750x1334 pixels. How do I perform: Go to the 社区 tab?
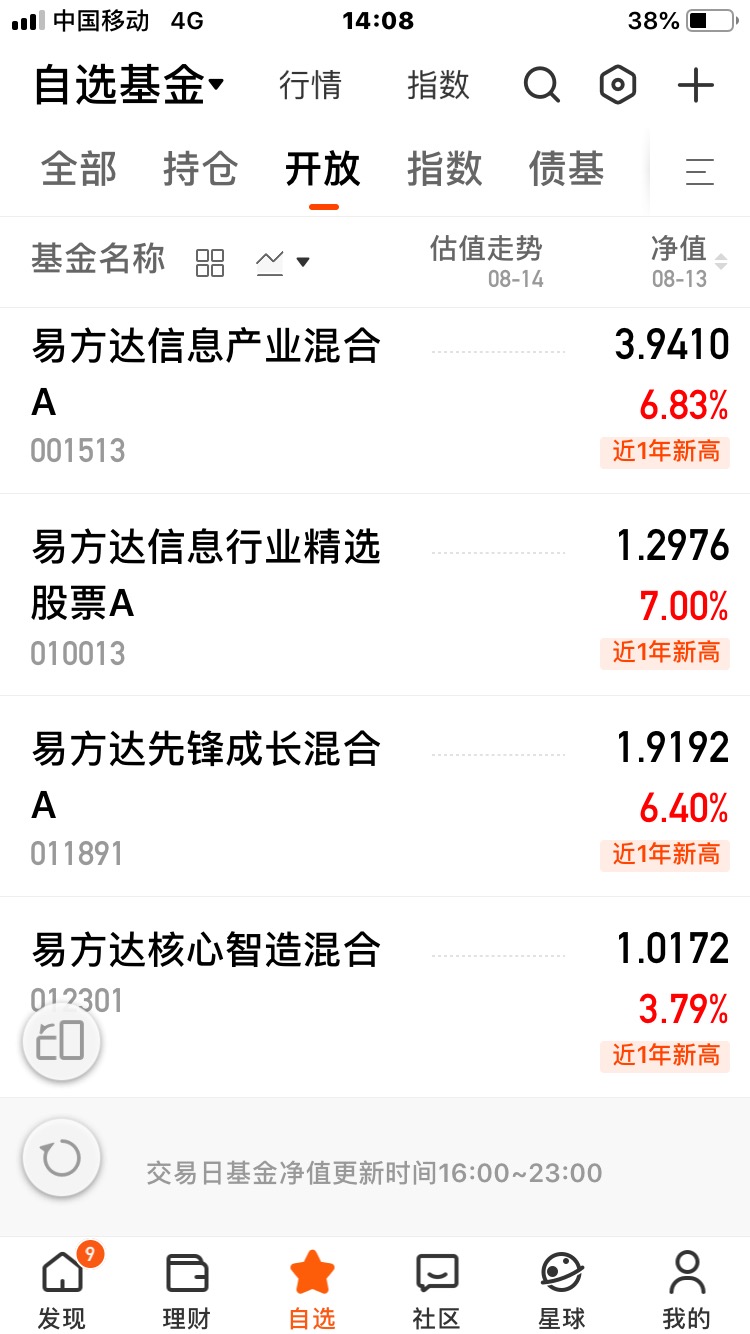point(437,1290)
